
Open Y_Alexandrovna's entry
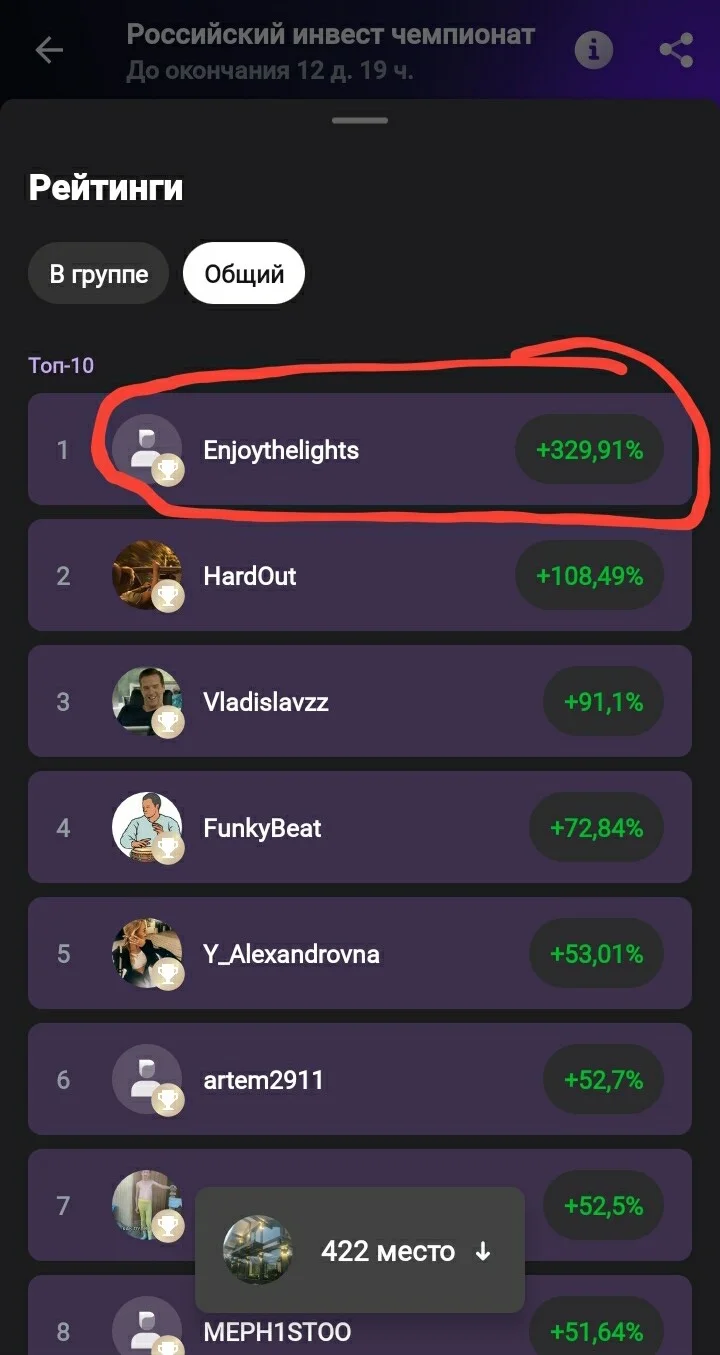tap(360, 953)
